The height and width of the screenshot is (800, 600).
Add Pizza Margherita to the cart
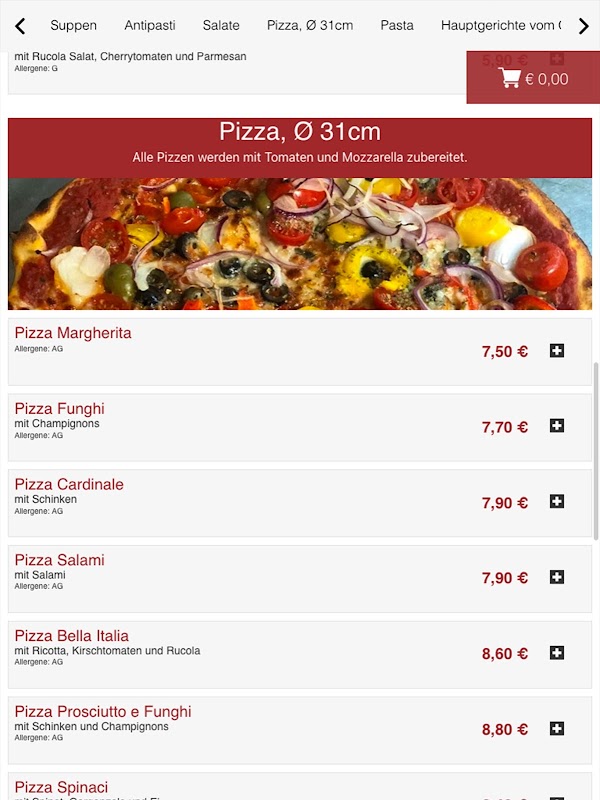coord(557,351)
